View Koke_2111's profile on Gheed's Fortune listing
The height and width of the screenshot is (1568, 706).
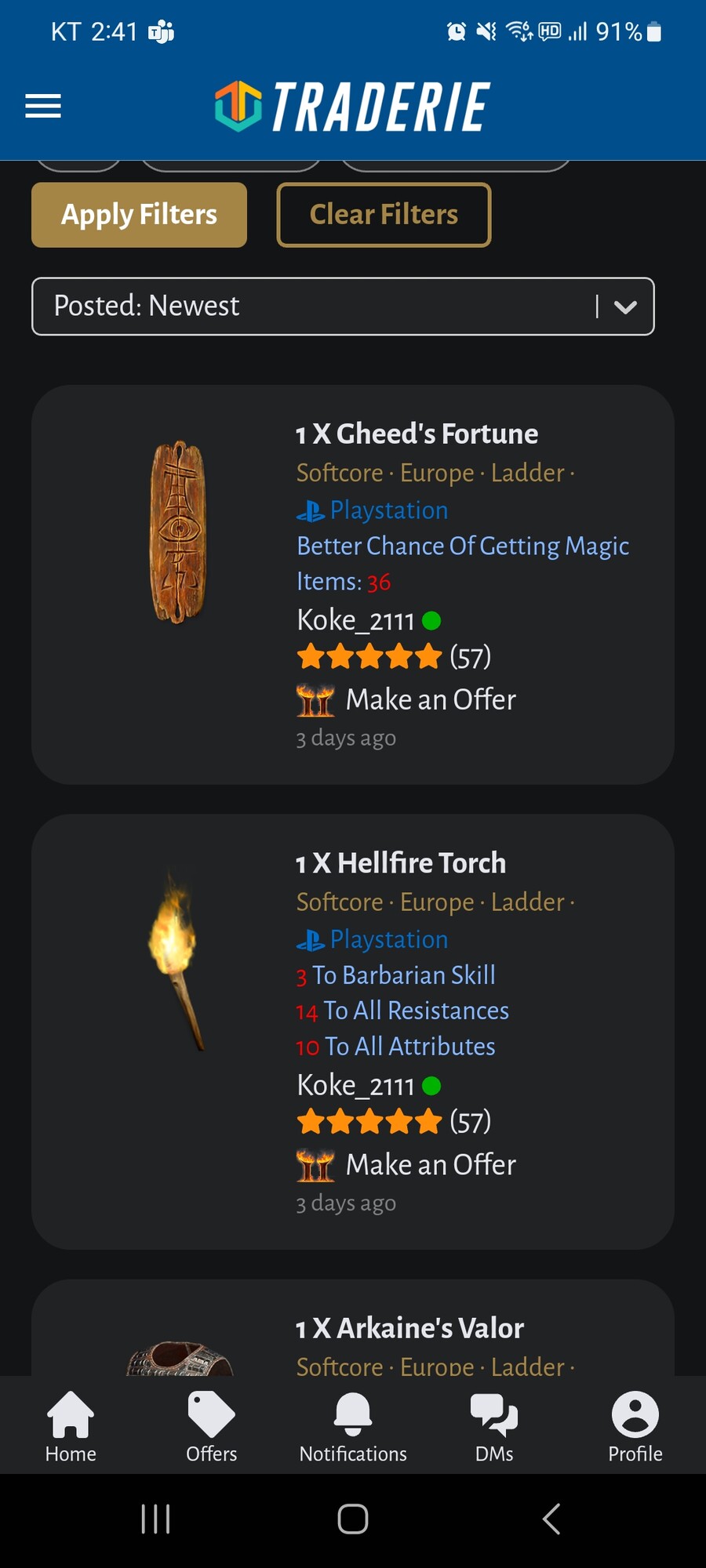tap(355, 621)
